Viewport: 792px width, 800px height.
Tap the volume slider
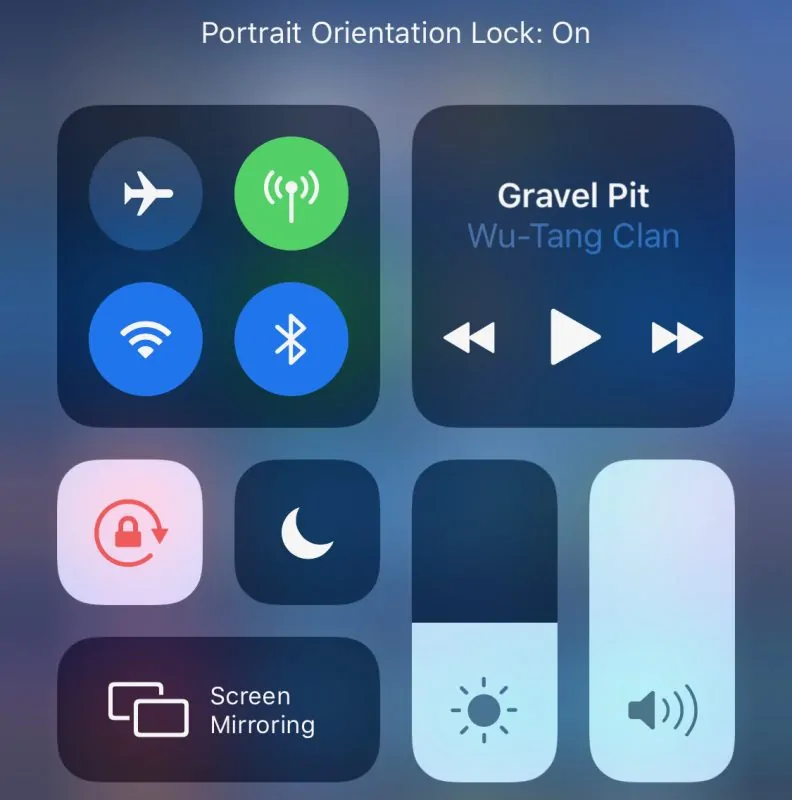point(662,620)
